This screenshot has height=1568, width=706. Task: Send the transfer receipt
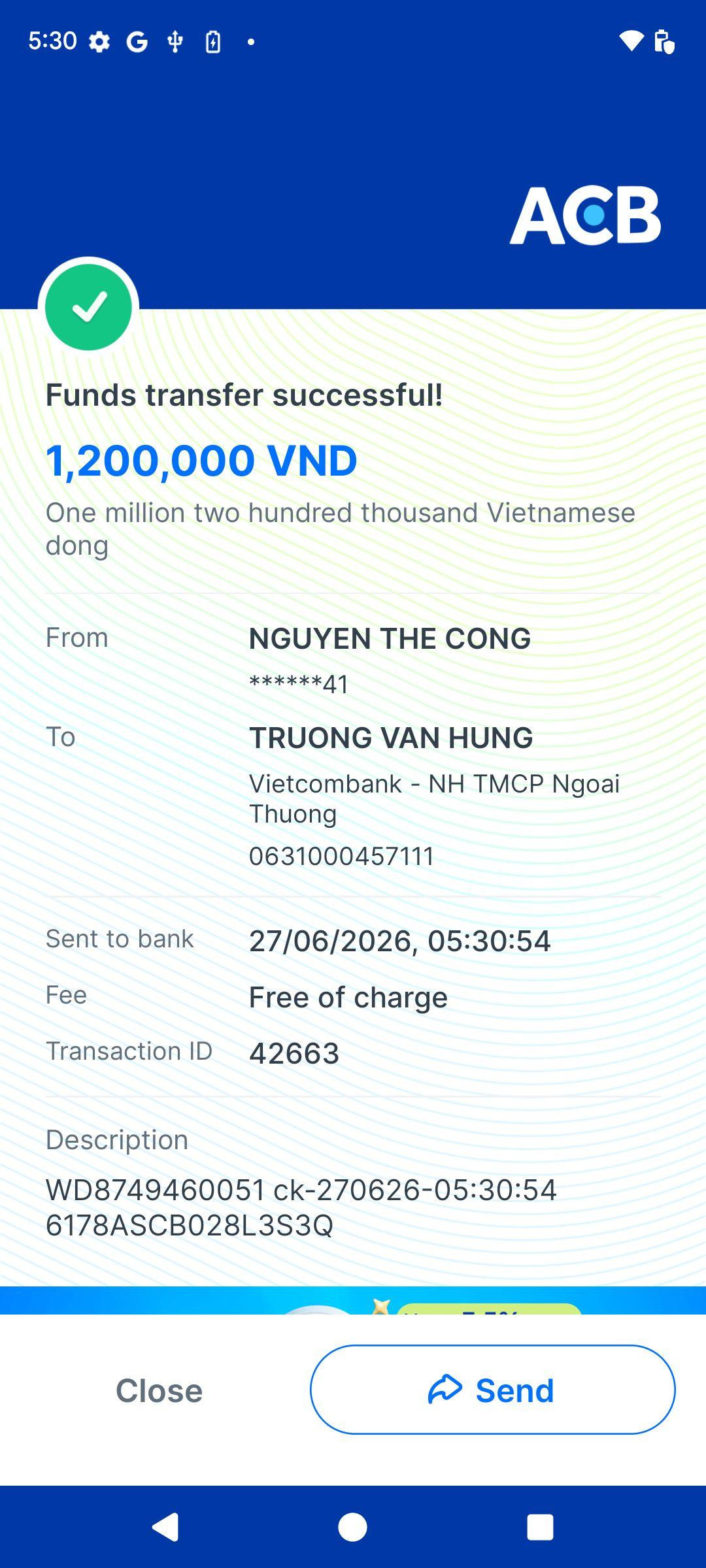(x=492, y=1390)
